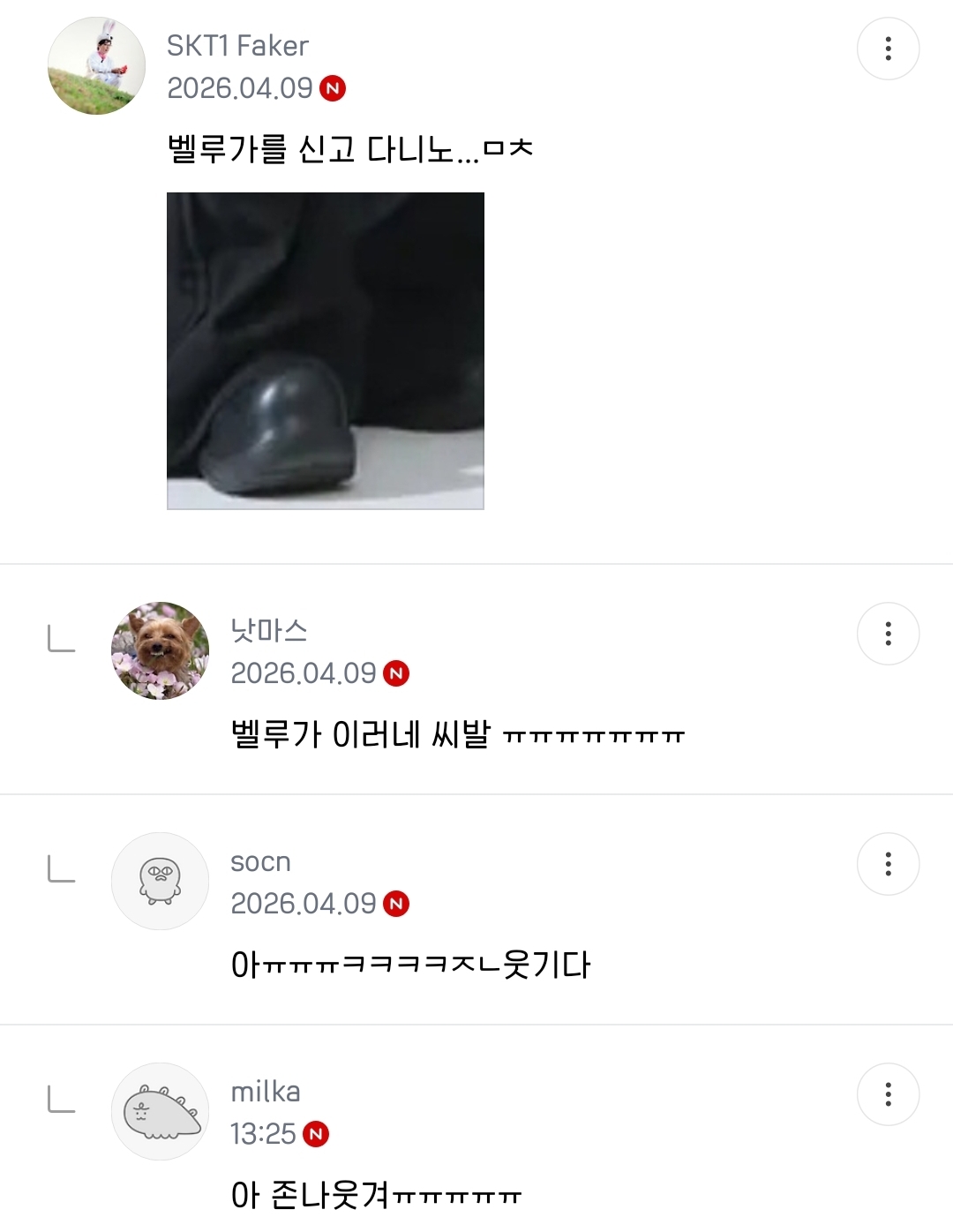
Task: Open milka's profile picture
Action: pyautogui.click(x=160, y=1111)
